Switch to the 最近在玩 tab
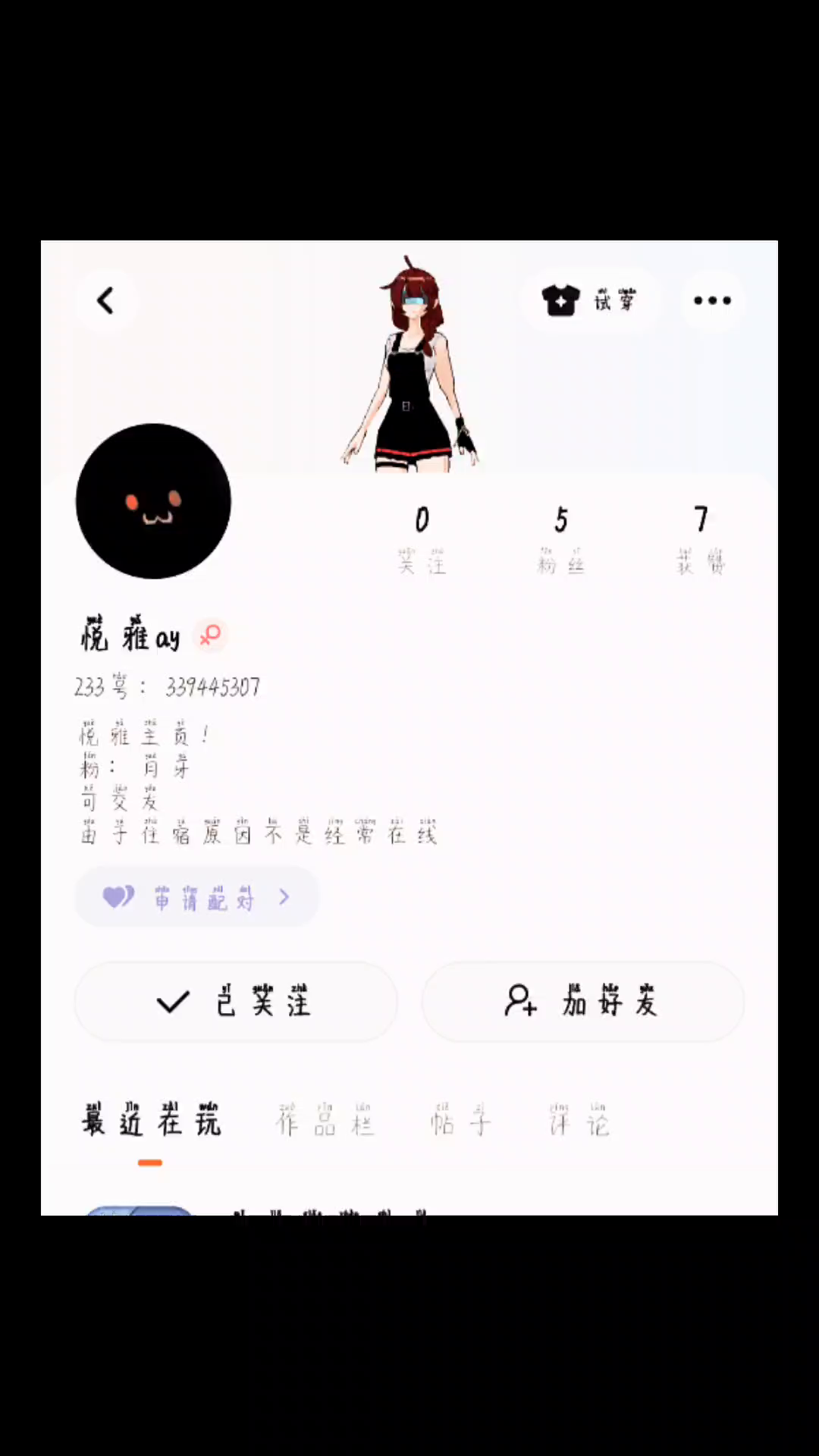The height and width of the screenshot is (1456, 819). coord(151,1122)
